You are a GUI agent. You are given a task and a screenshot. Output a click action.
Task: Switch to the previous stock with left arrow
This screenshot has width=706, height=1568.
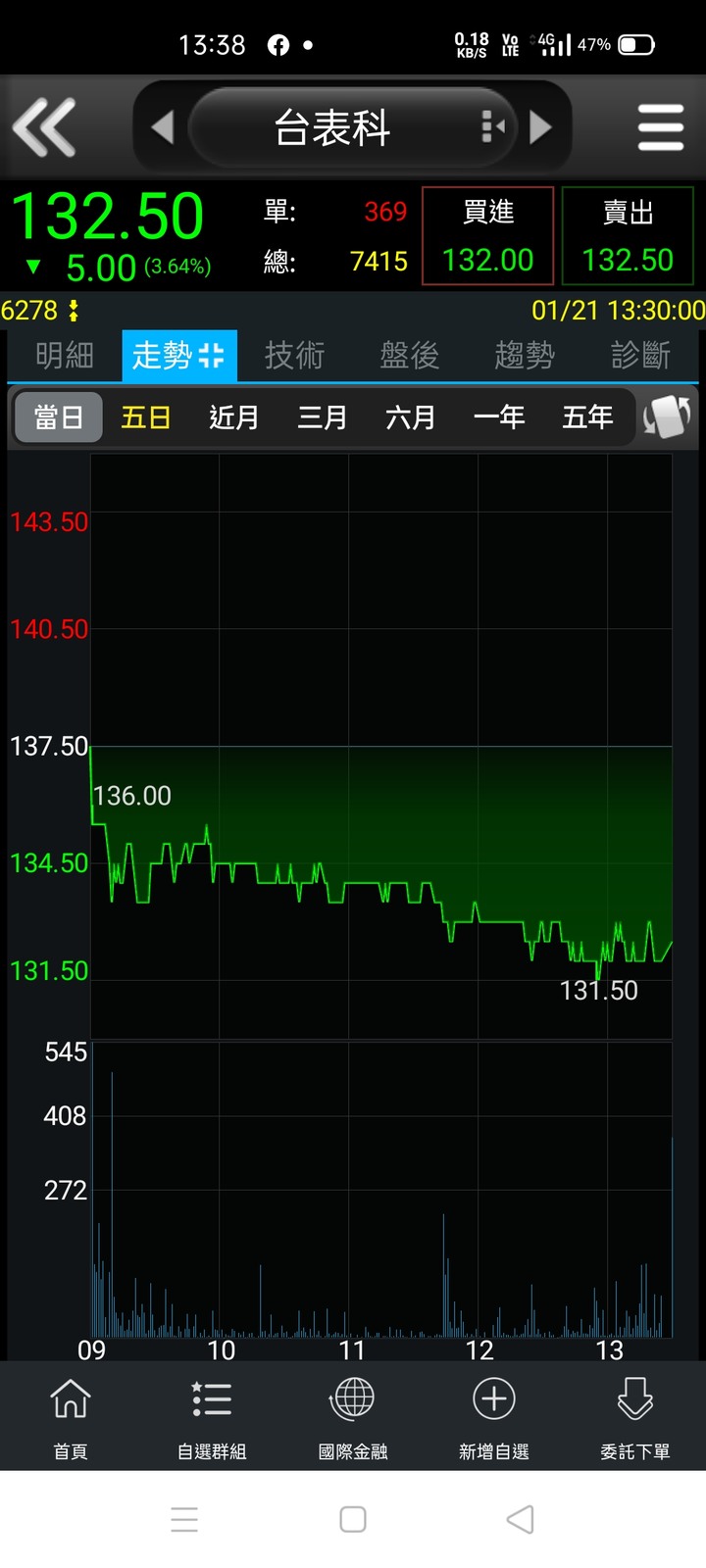(x=163, y=127)
